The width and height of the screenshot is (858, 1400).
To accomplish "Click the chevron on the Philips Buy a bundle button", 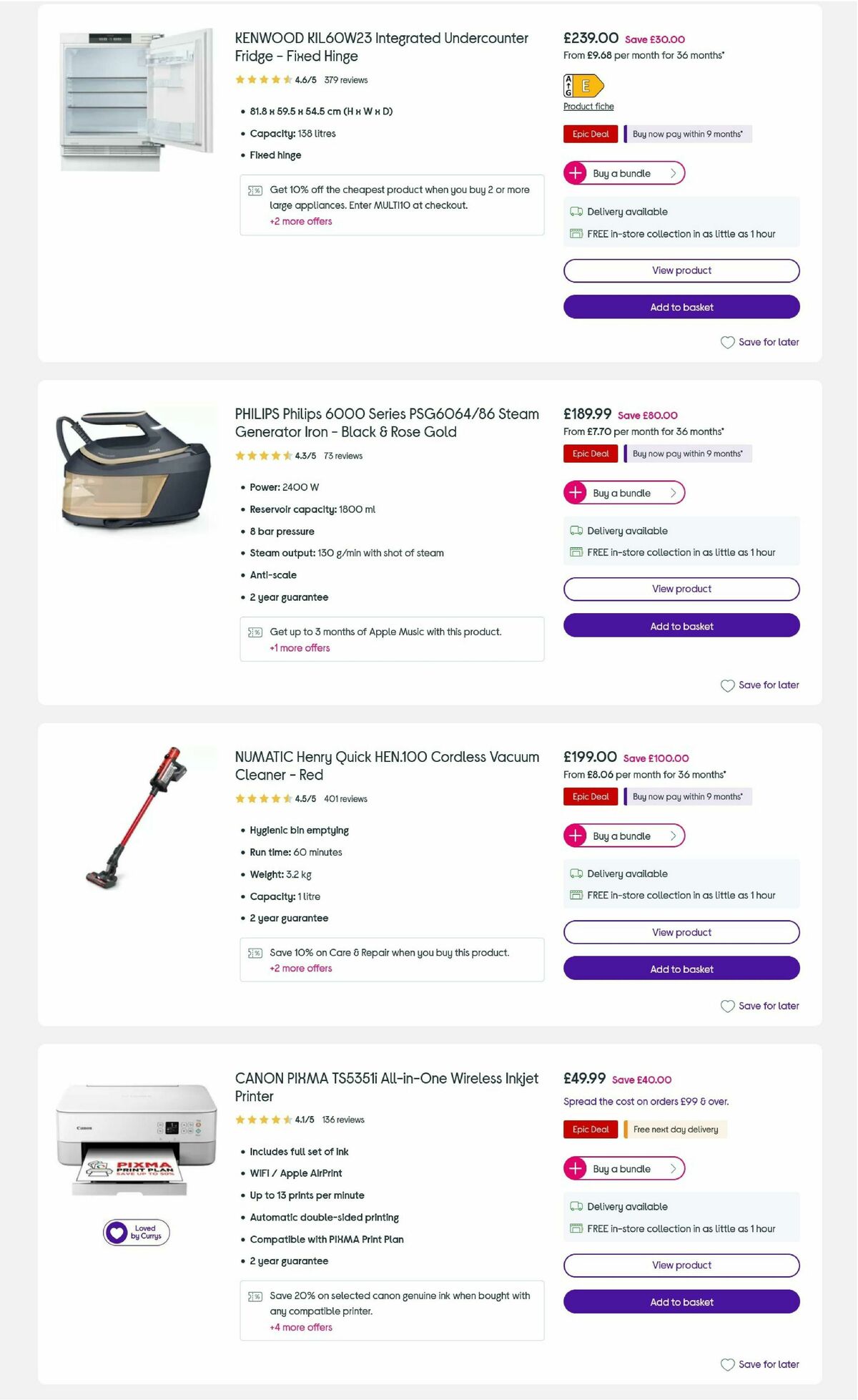I will click(x=673, y=493).
